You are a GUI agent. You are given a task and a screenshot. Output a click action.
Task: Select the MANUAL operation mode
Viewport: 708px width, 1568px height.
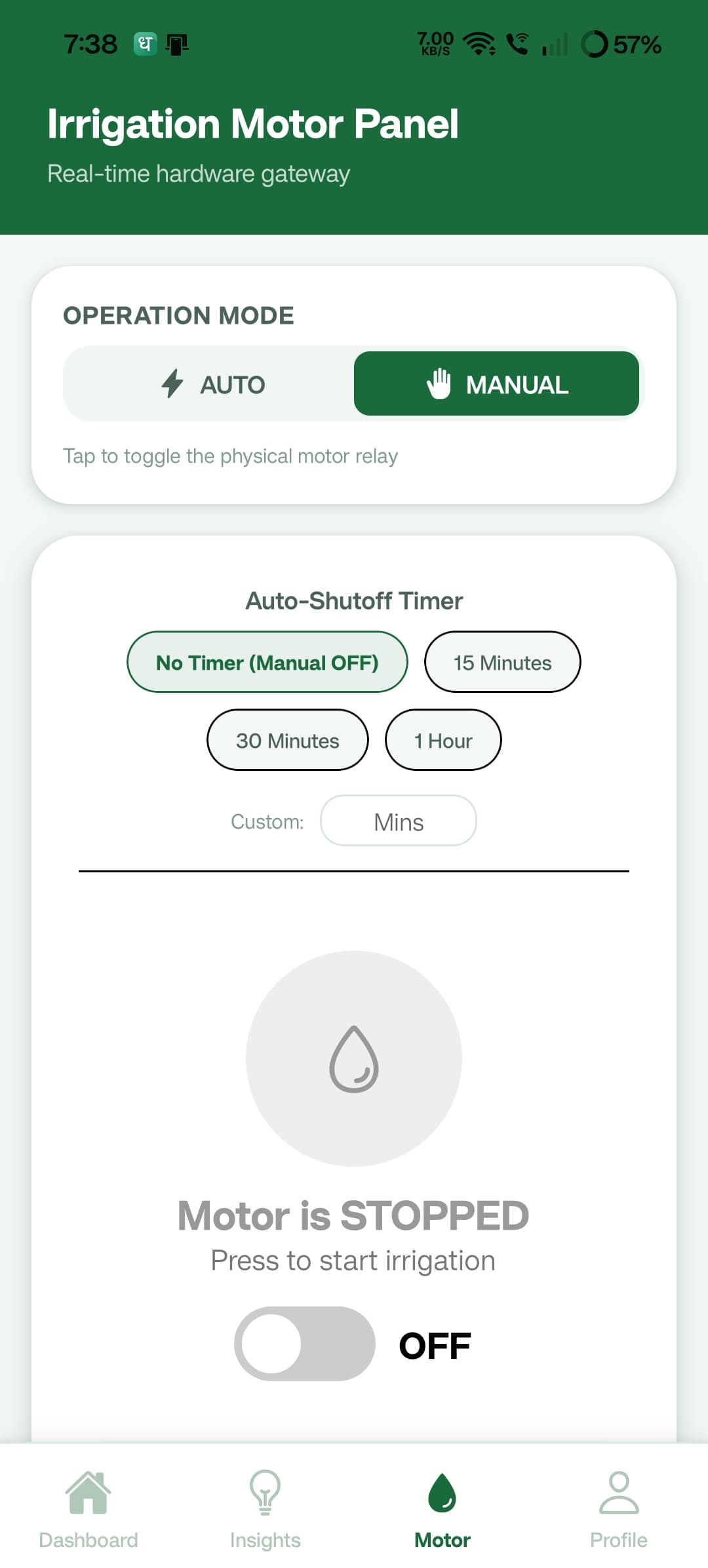(496, 384)
